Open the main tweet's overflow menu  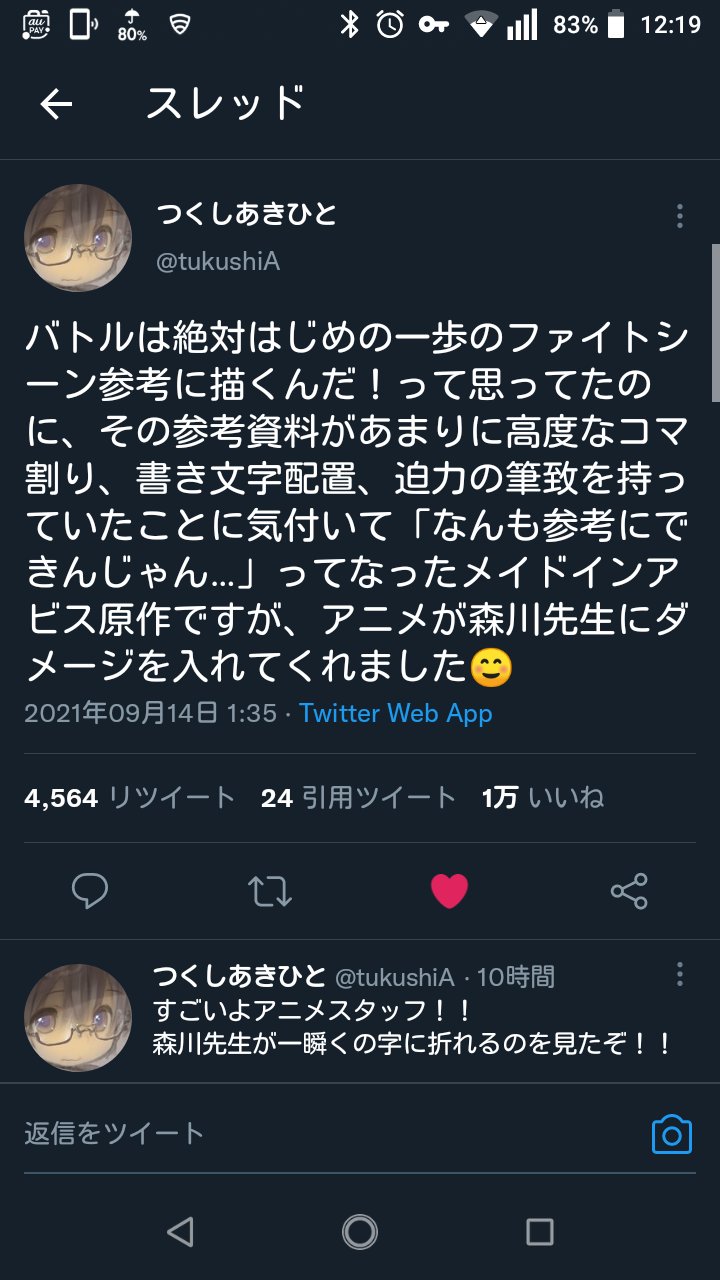680,216
